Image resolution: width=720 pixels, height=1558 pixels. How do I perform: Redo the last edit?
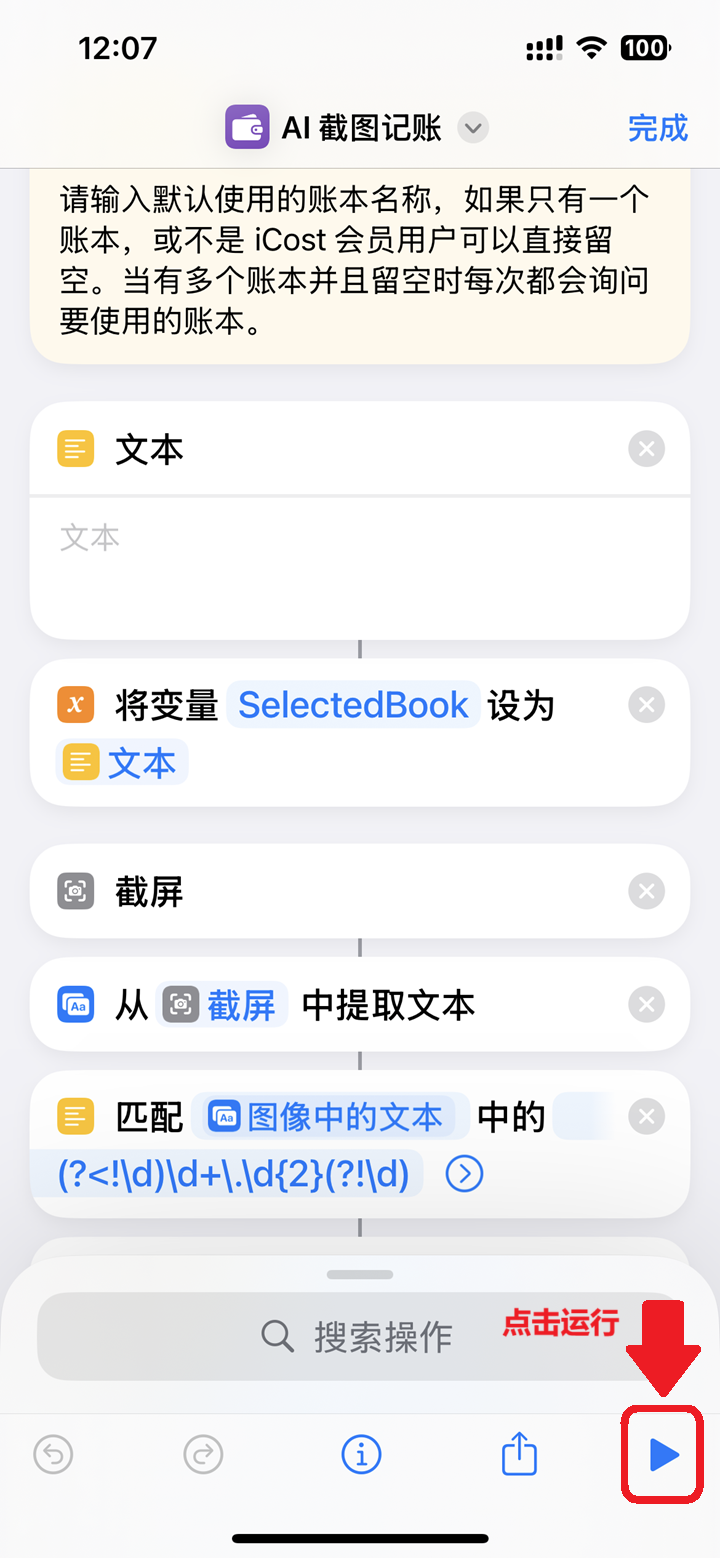204,1455
